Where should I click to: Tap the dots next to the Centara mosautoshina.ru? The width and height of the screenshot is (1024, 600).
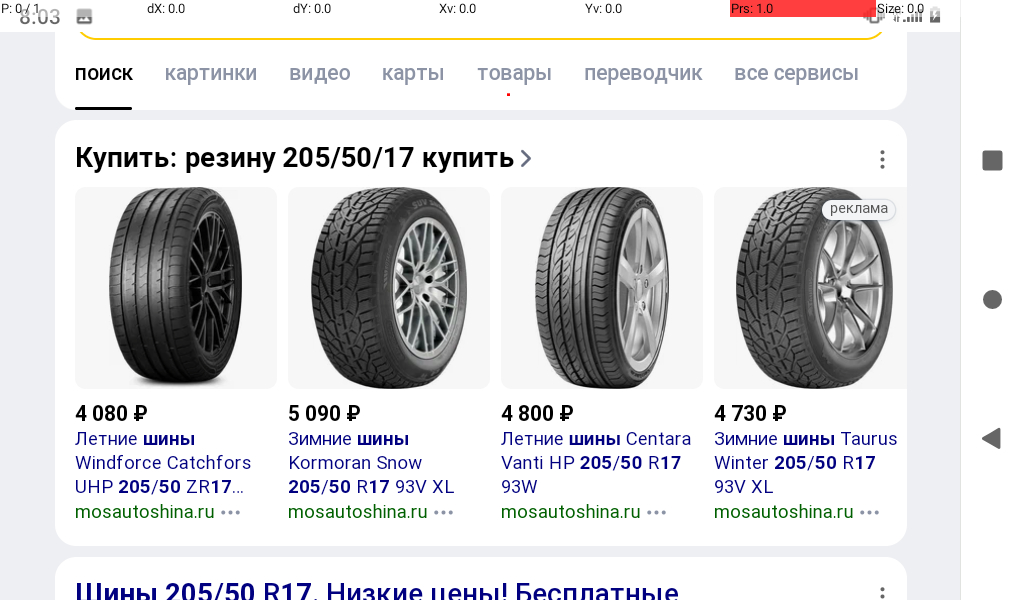click(656, 512)
